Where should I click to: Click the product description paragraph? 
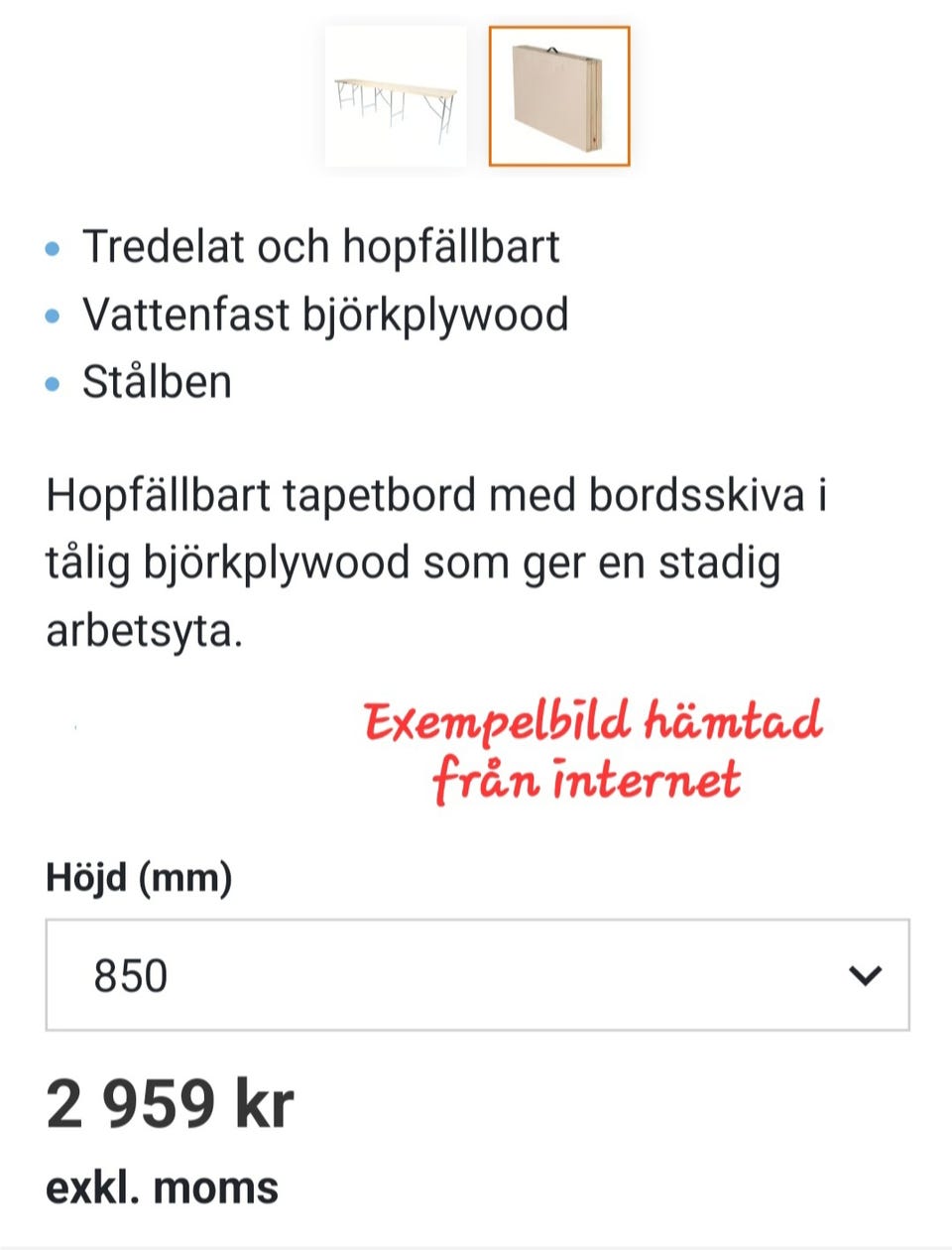[436, 561]
